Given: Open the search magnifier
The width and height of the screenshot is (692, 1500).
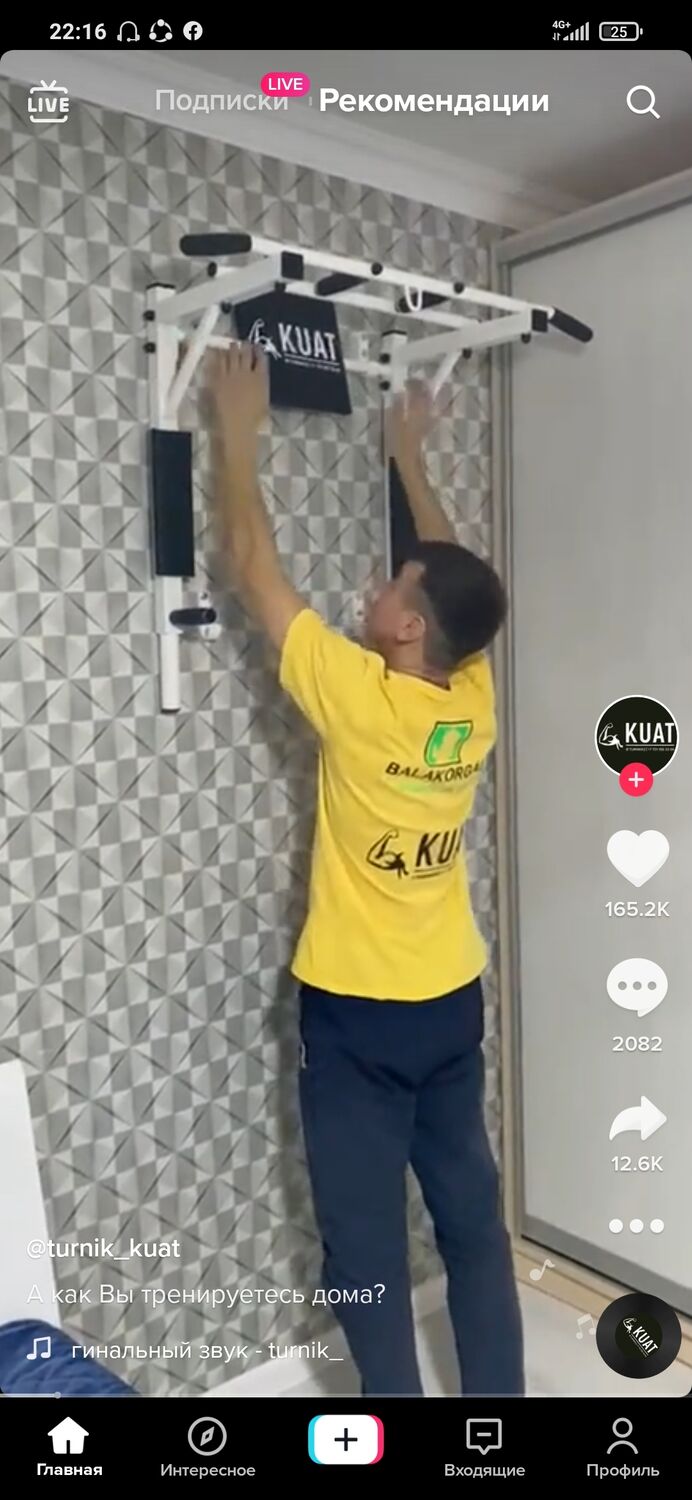Looking at the screenshot, I should [643, 102].
